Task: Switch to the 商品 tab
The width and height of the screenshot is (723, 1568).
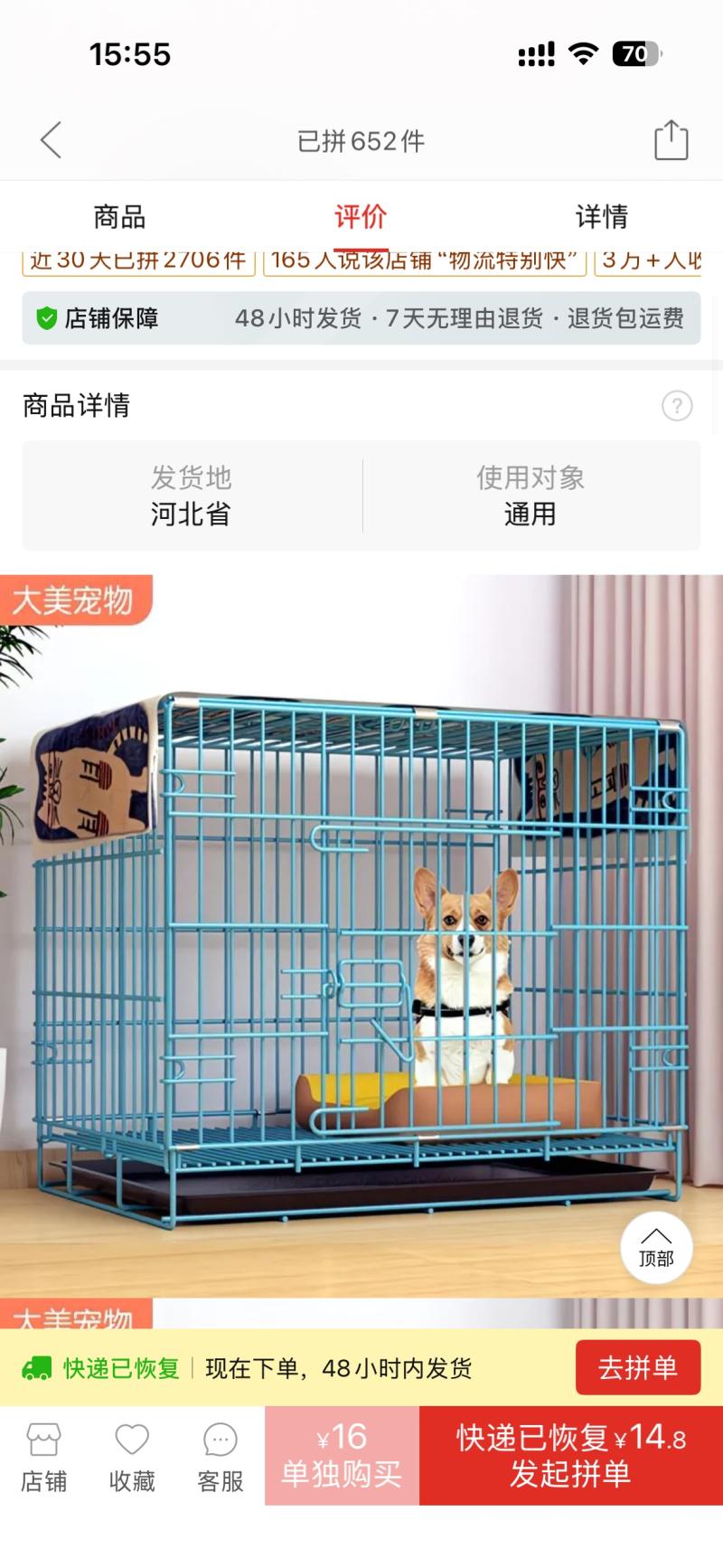Action: tap(119, 217)
